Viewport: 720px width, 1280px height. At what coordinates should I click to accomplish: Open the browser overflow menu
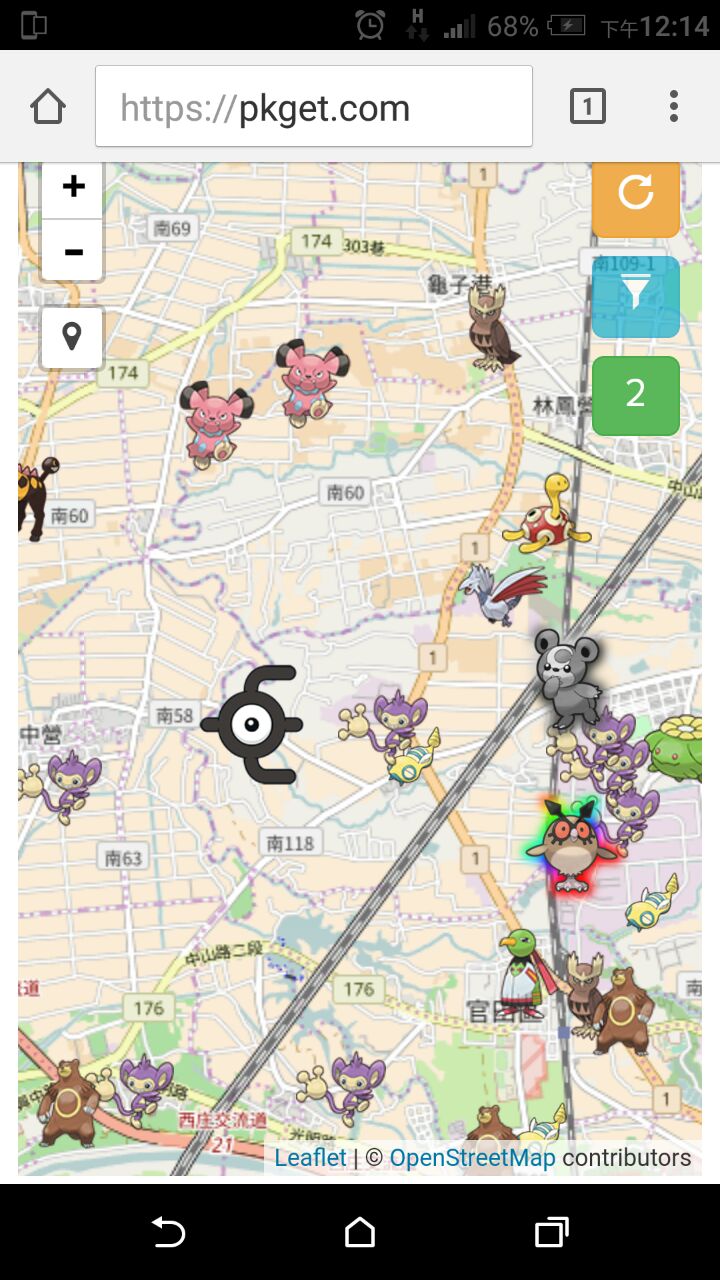[674, 106]
